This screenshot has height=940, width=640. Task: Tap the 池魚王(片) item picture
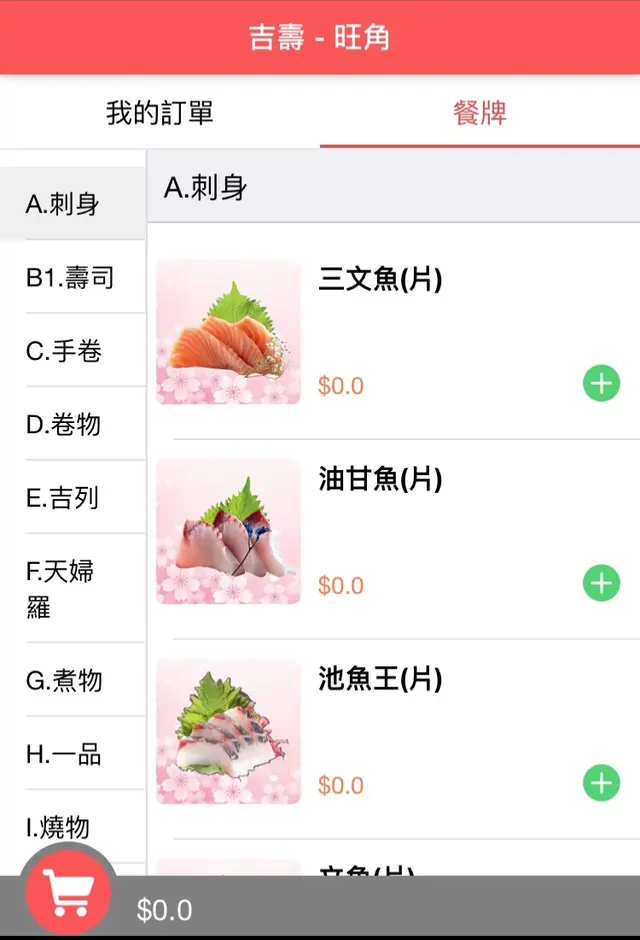(x=228, y=732)
